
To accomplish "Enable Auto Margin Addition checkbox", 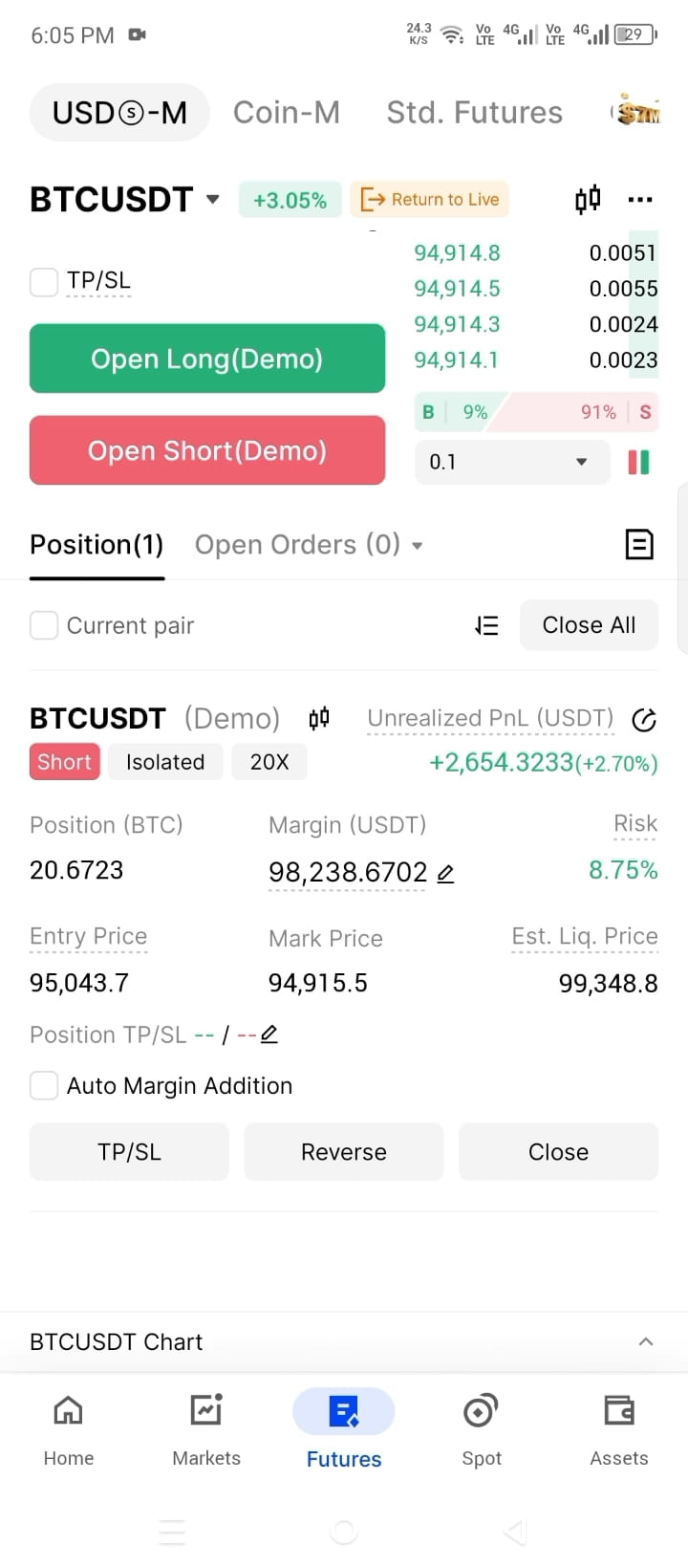I will 44,1085.
